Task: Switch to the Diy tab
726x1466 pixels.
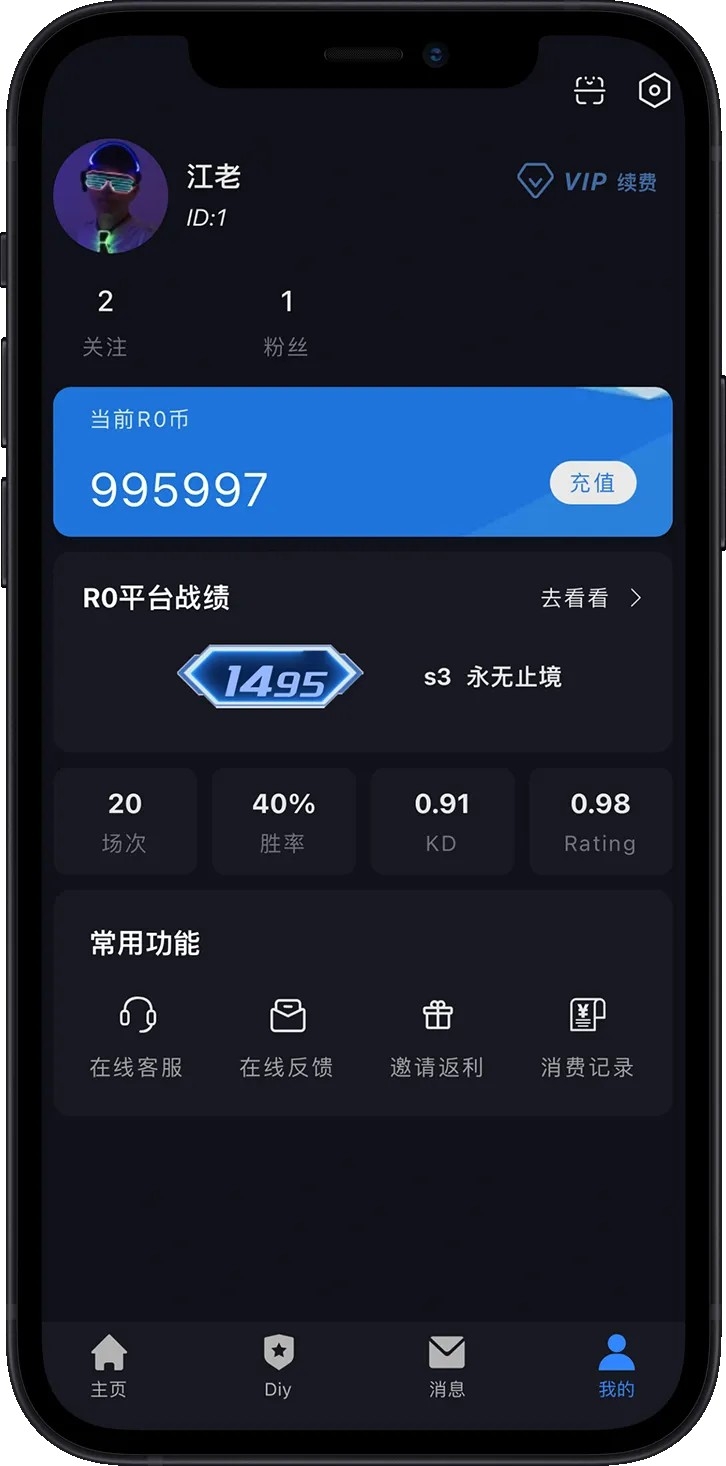Action: 278,1366
